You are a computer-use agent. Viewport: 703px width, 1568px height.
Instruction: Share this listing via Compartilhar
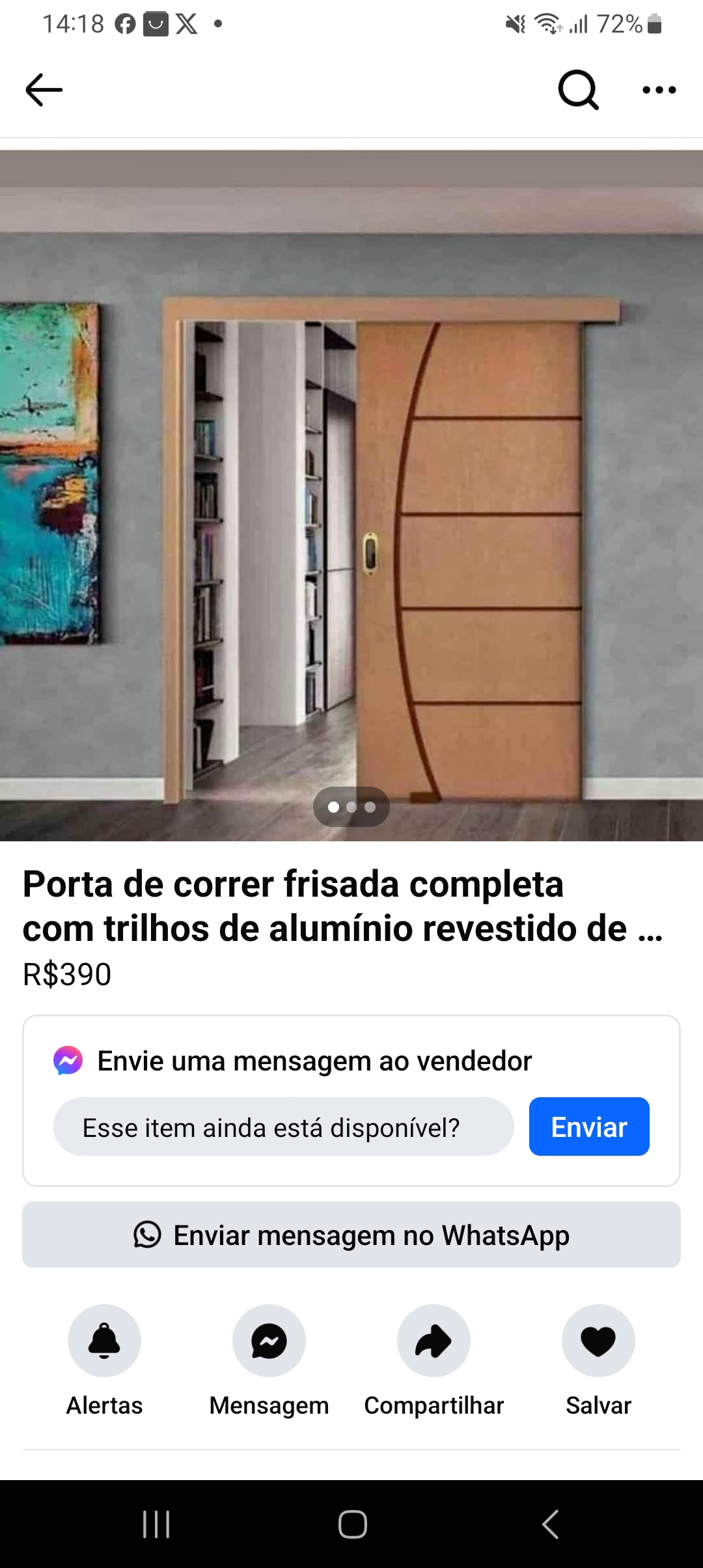(x=434, y=1341)
